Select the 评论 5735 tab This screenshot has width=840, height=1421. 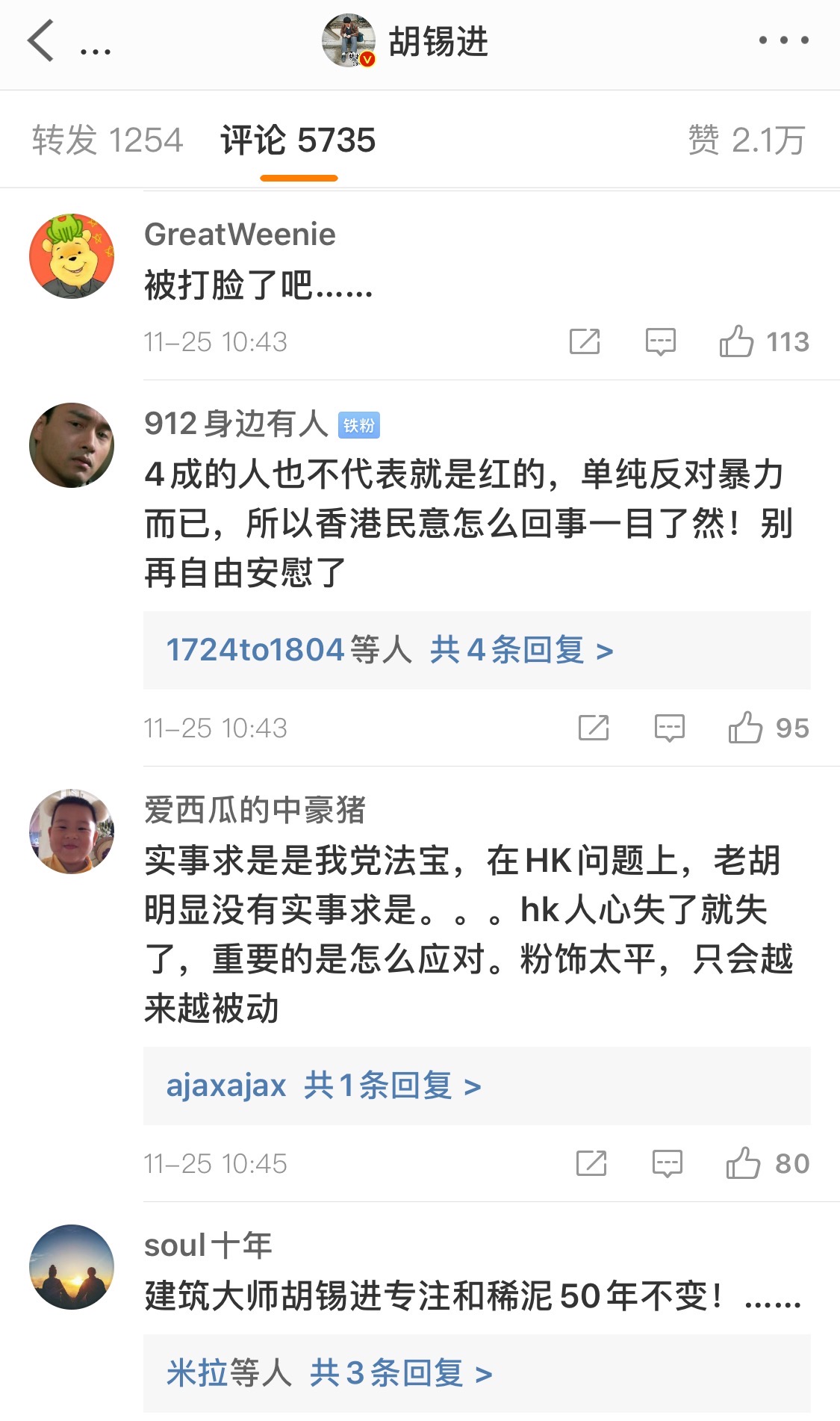[x=299, y=140]
